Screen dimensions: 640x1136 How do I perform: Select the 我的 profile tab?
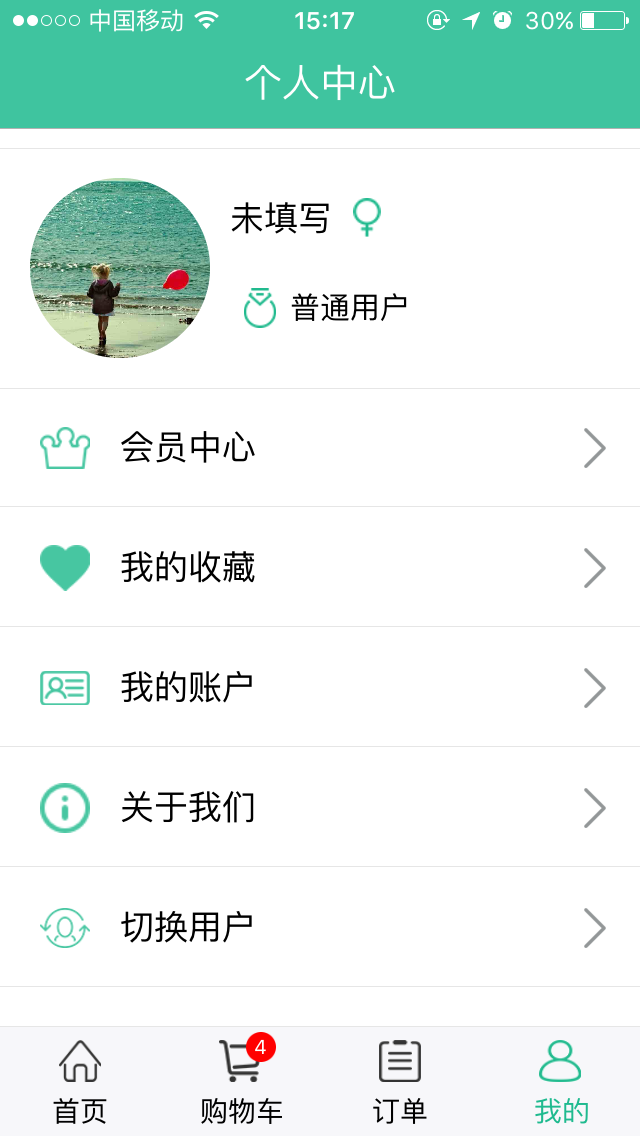tap(561, 1081)
